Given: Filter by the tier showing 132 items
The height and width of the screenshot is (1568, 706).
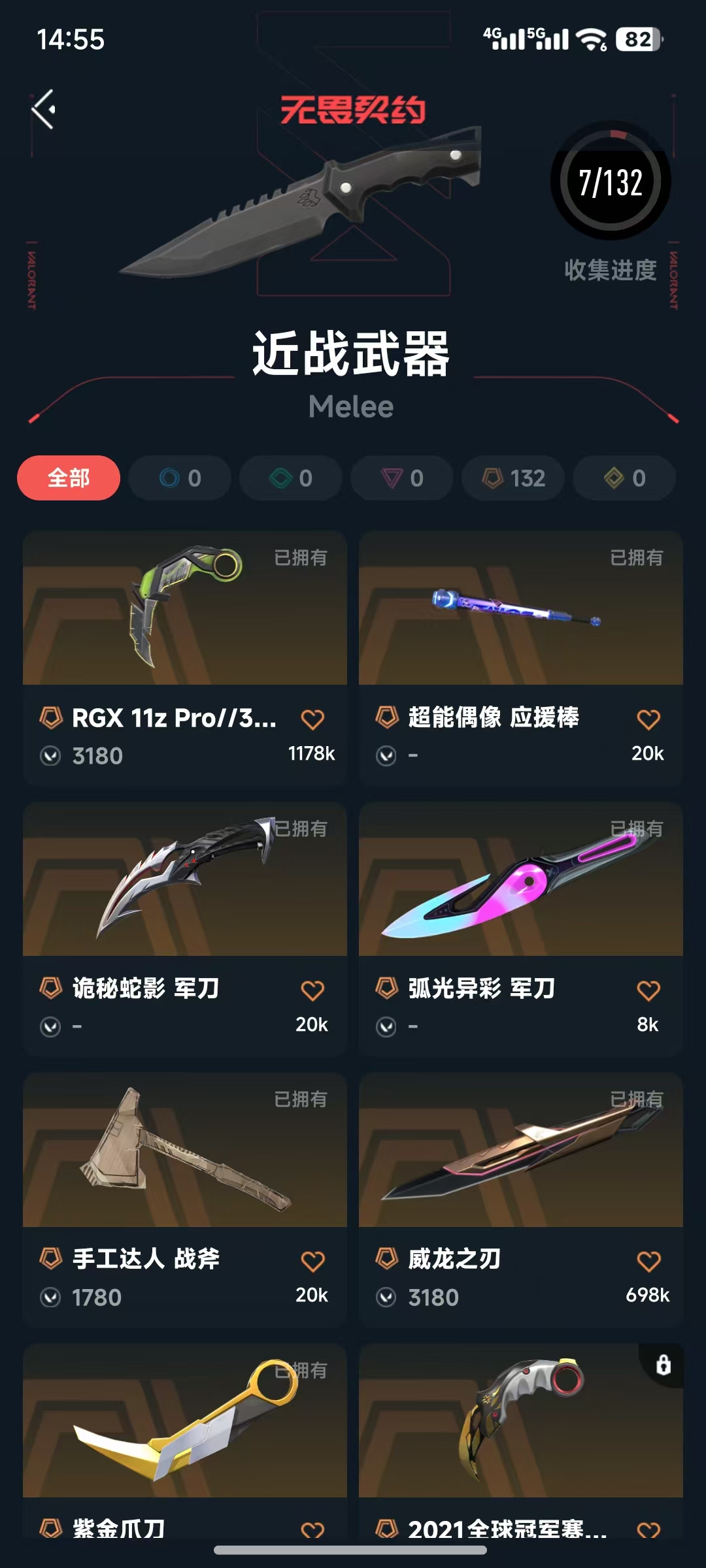Looking at the screenshot, I should click(513, 478).
